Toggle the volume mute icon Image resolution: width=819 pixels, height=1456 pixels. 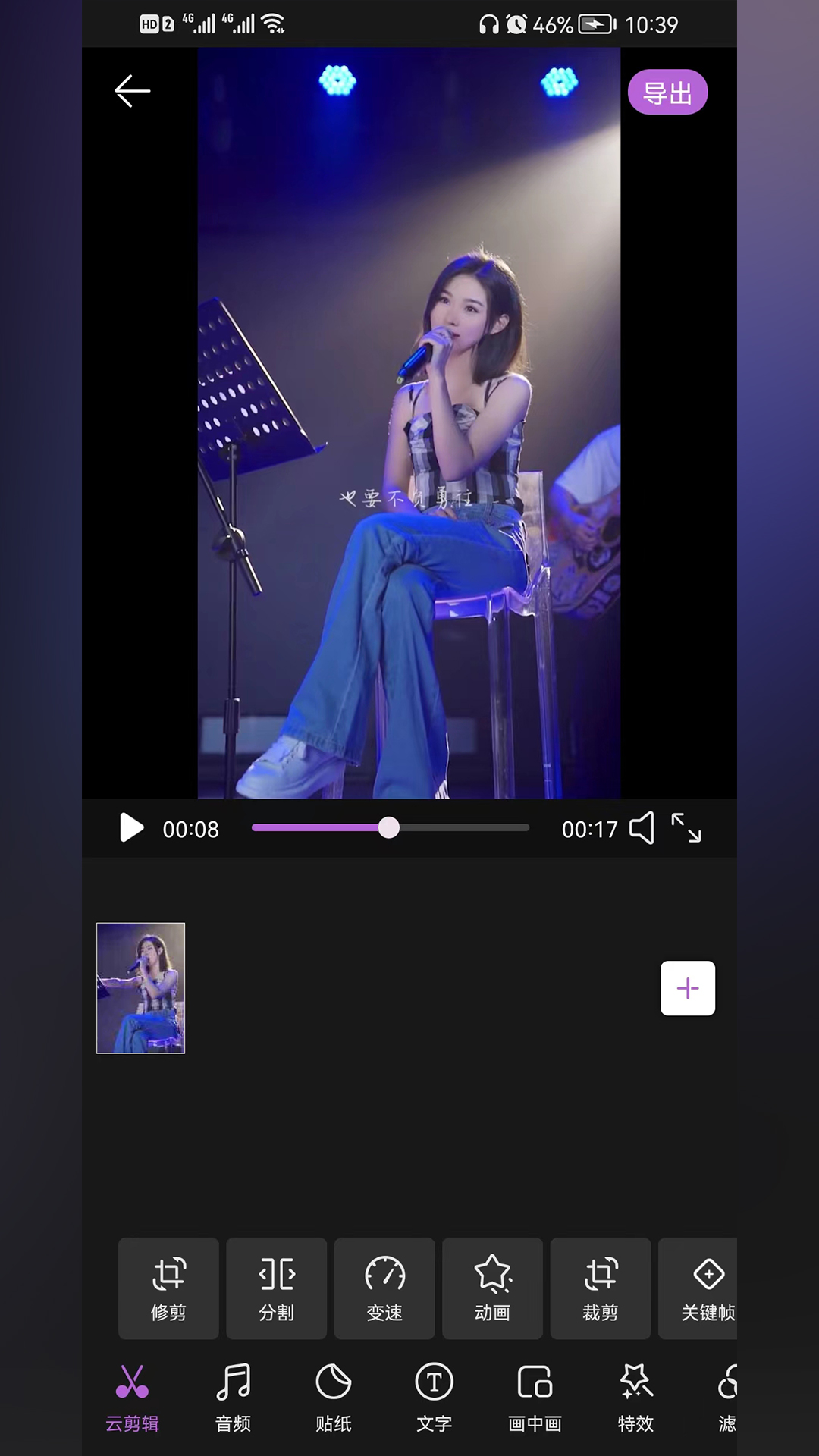pos(643,829)
